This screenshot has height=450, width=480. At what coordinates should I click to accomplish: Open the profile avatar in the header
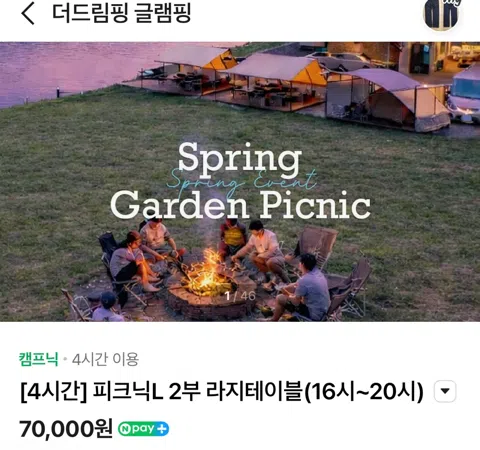(x=442, y=14)
